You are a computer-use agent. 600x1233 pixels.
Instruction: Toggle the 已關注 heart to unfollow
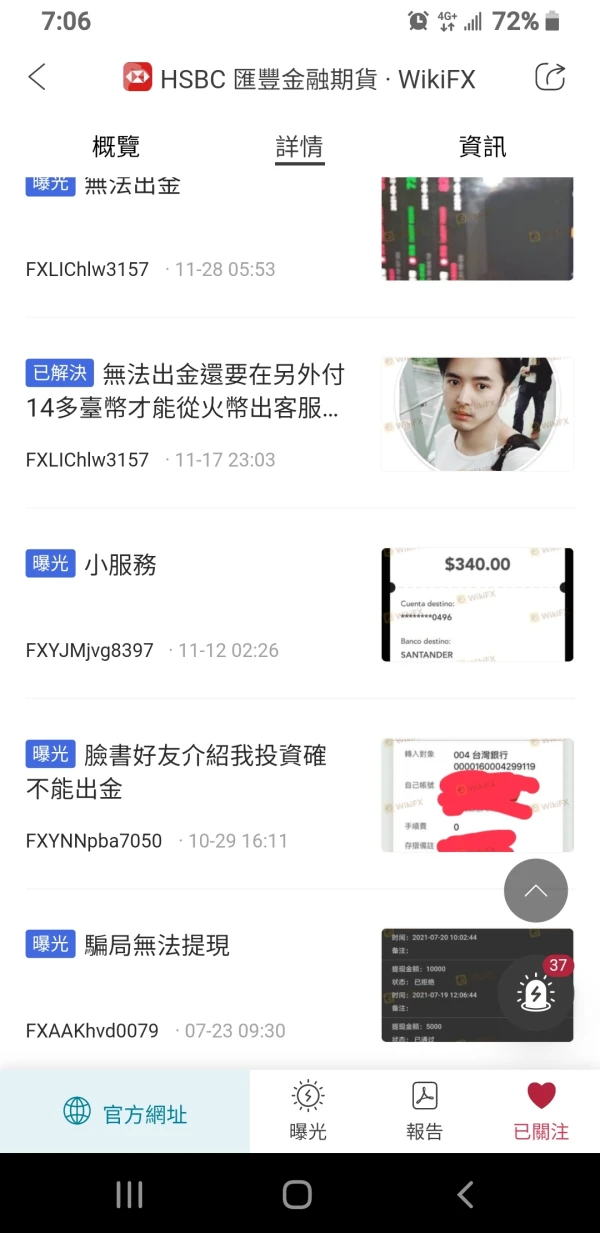(x=541, y=1112)
